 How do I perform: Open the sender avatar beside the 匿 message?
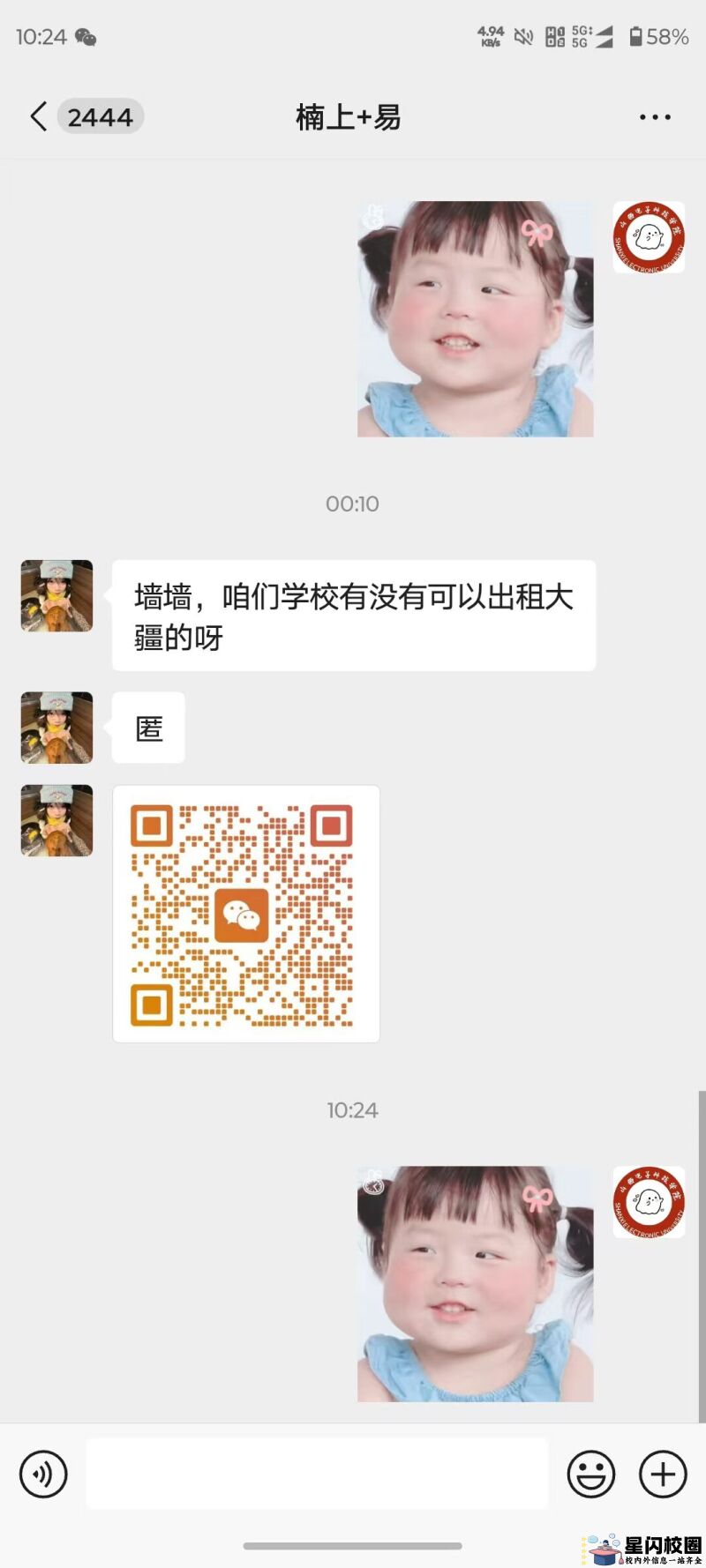coord(56,728)
